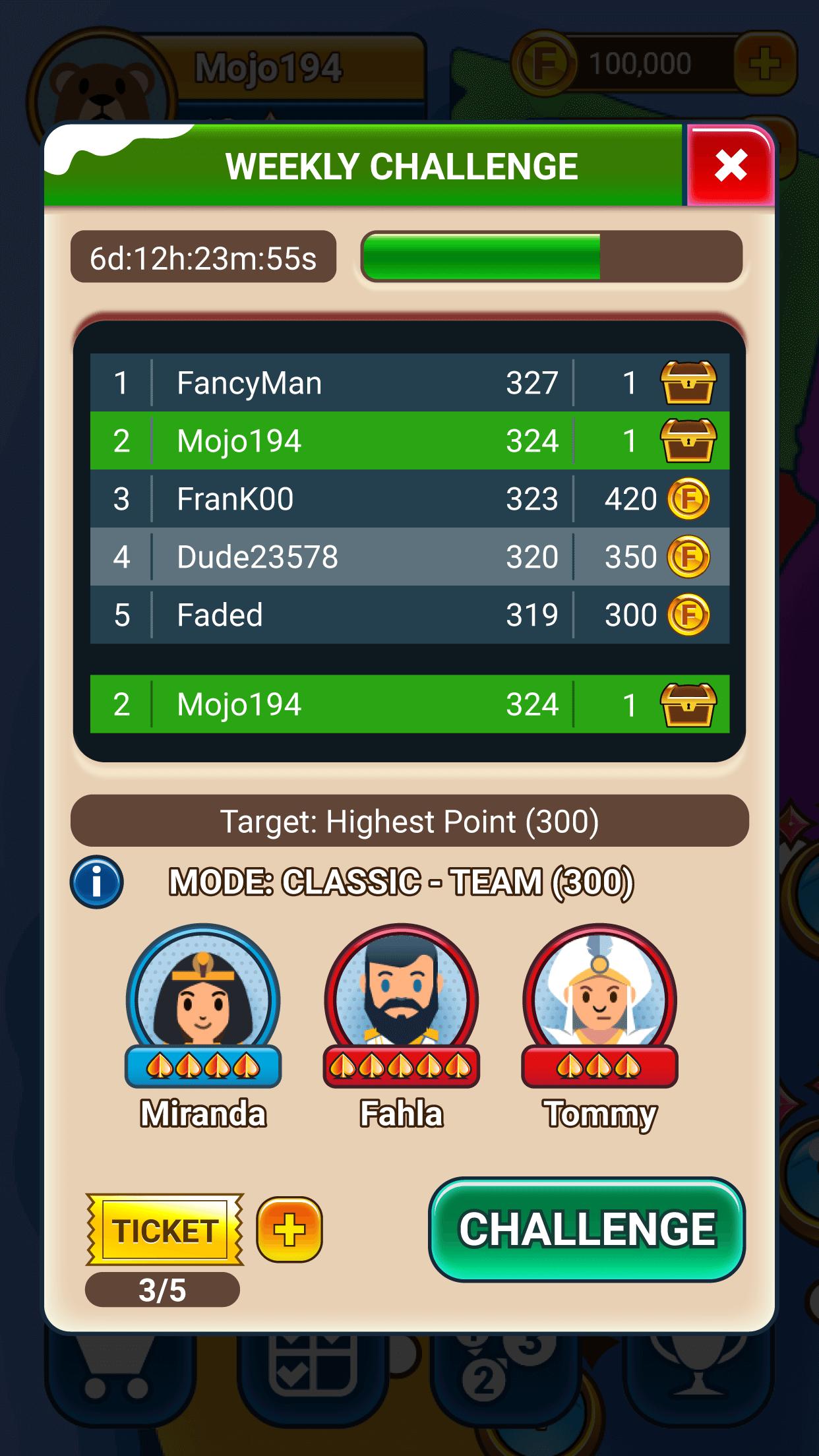The image size is (819, 1456).
Task: Select Dude23578 in the leaderboard
Action: pos(409,557)
